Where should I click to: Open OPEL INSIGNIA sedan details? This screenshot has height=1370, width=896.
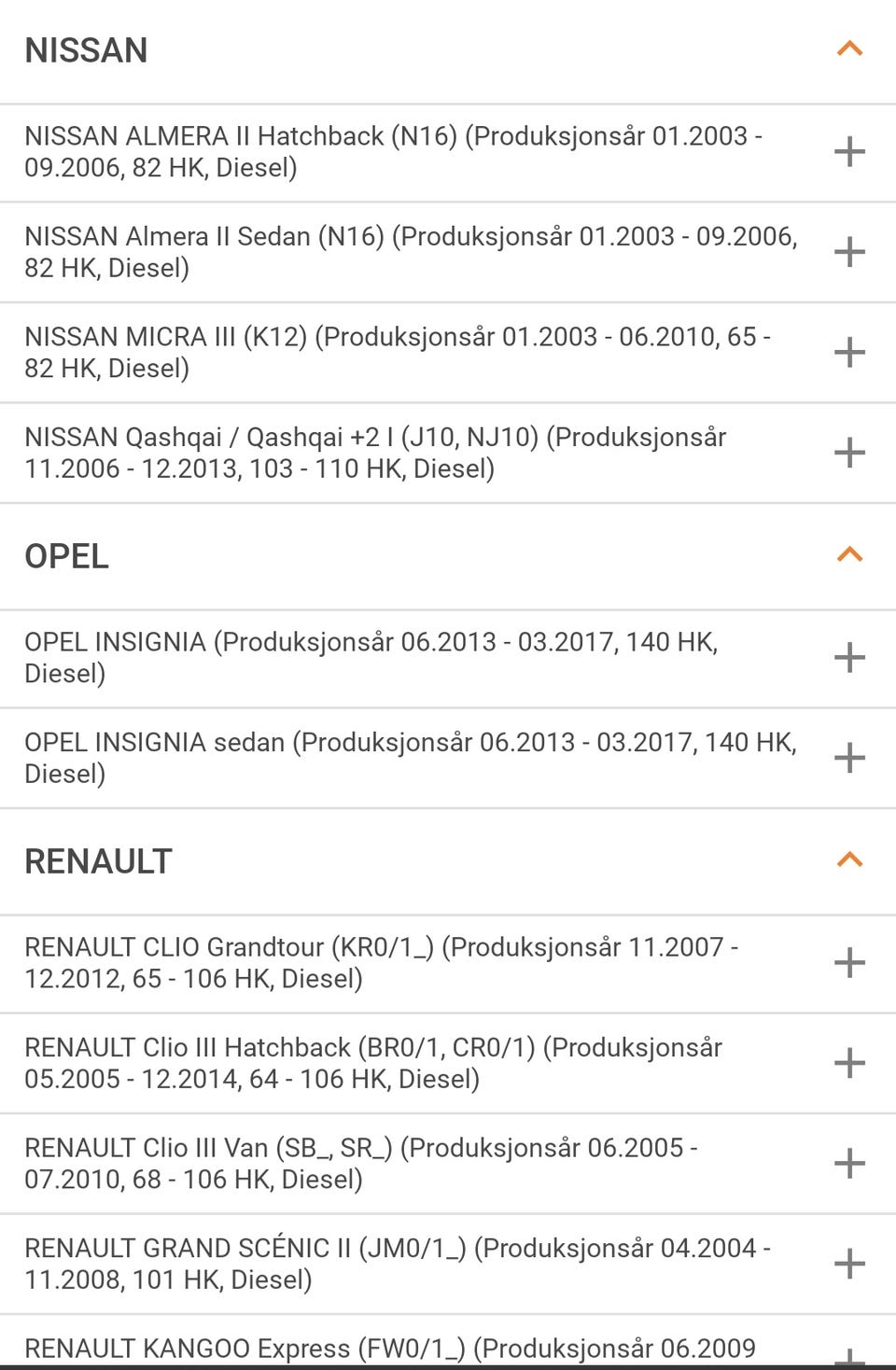tap(849, 758)
